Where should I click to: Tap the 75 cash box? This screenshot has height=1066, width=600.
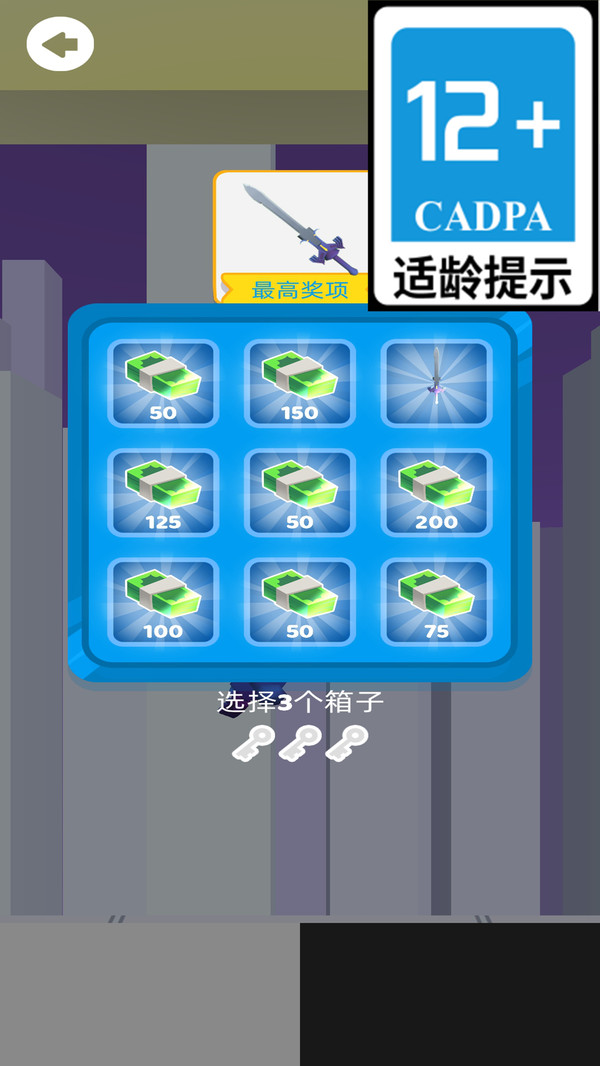tap(436, 601)
